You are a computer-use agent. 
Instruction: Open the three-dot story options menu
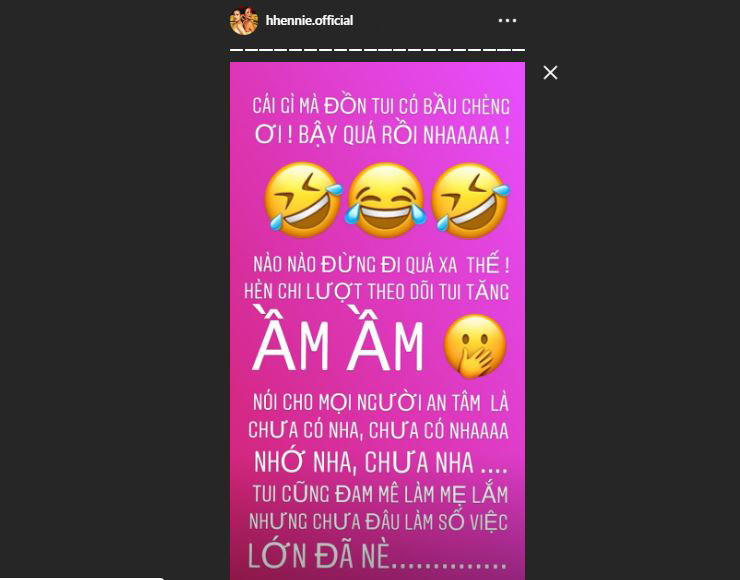coord(507,21)
